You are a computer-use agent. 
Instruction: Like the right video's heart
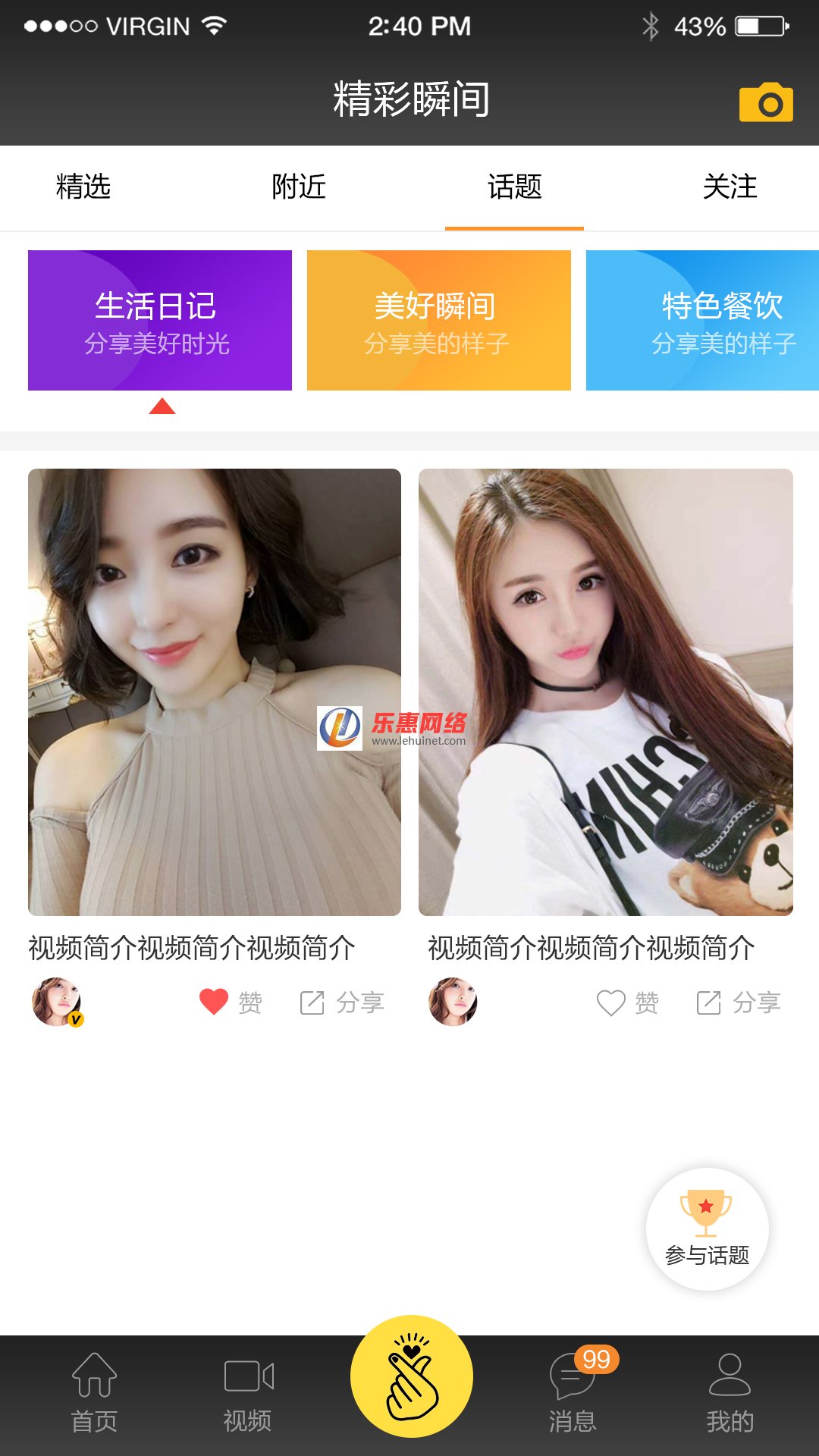(x=611, y=1001)
